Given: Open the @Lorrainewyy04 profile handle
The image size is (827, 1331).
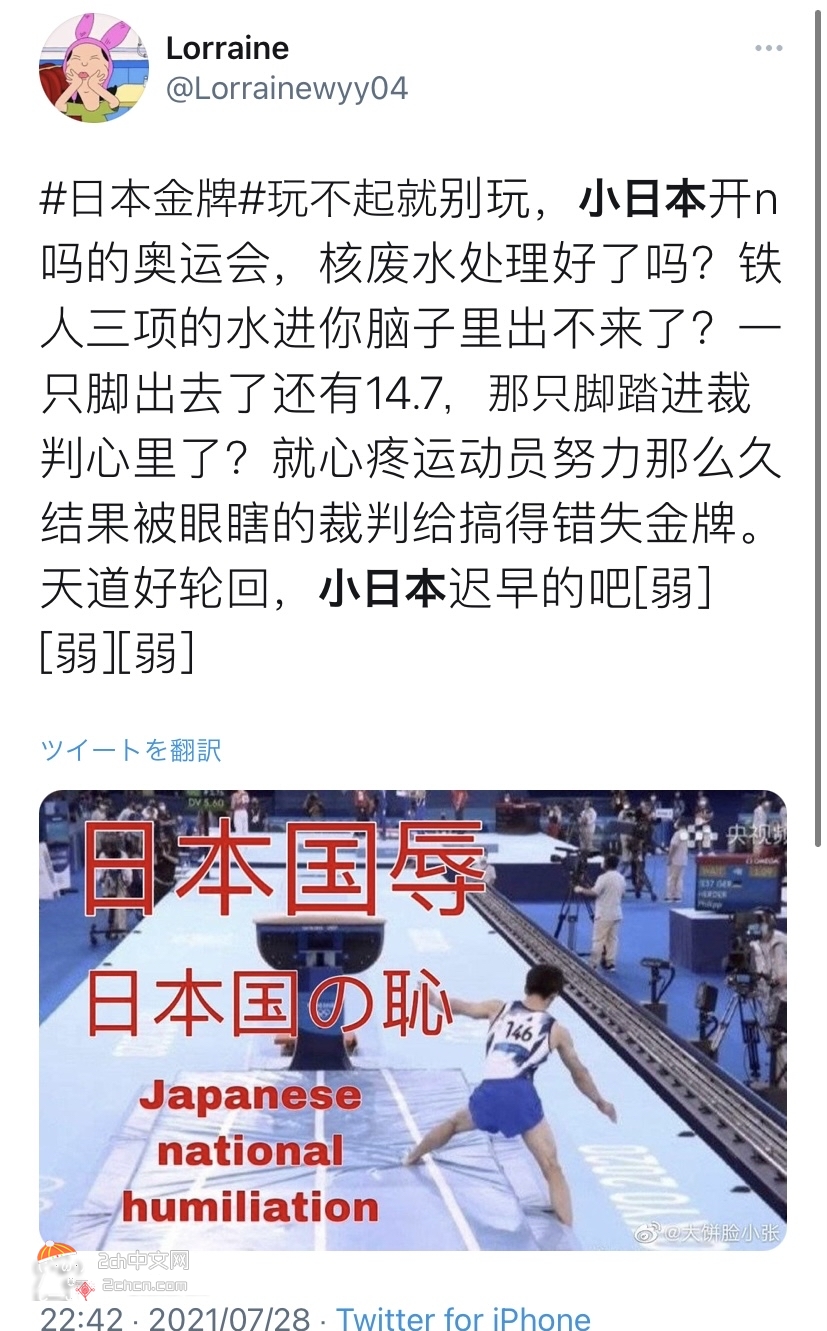Looking at the screenshot, I should click(x=287, y=89).
